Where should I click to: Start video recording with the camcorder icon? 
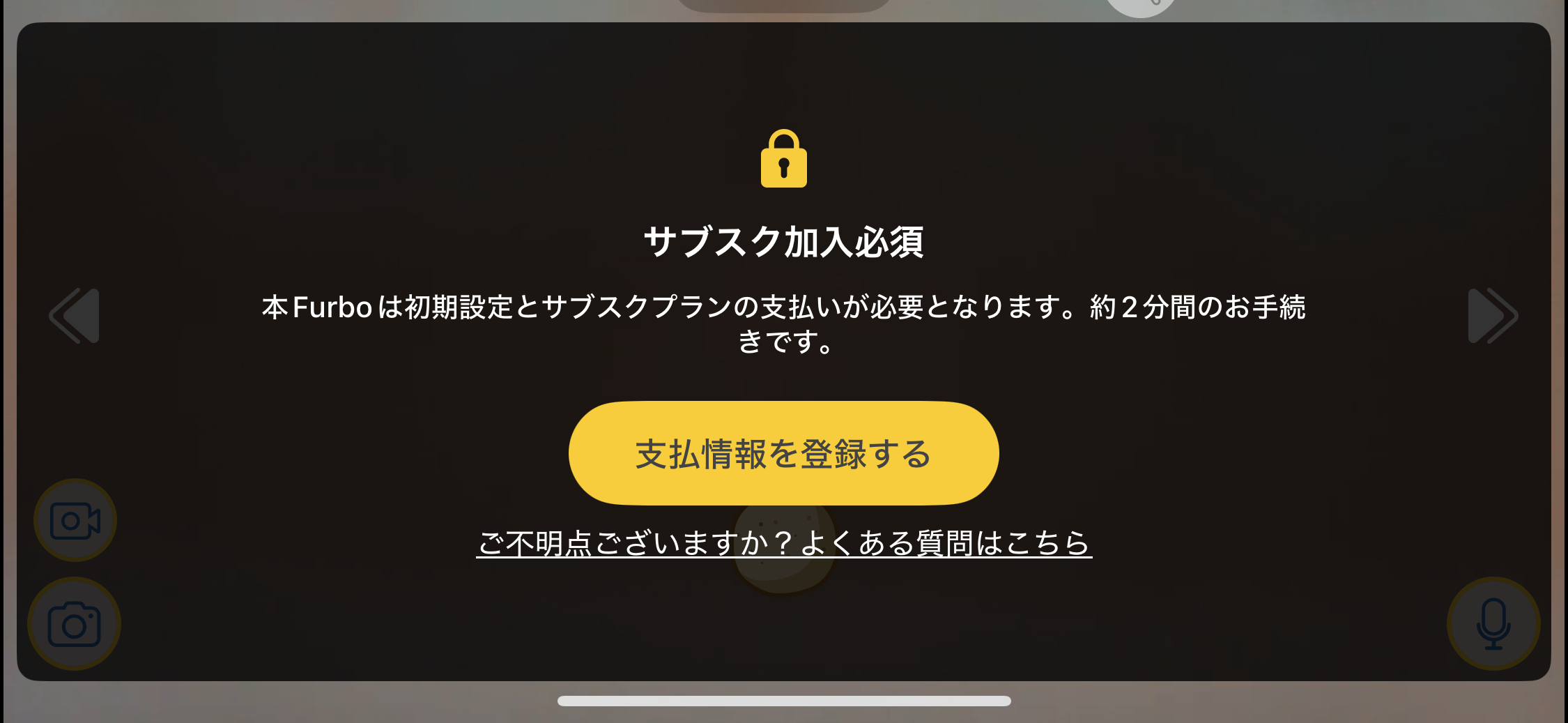tap(75, 520)
